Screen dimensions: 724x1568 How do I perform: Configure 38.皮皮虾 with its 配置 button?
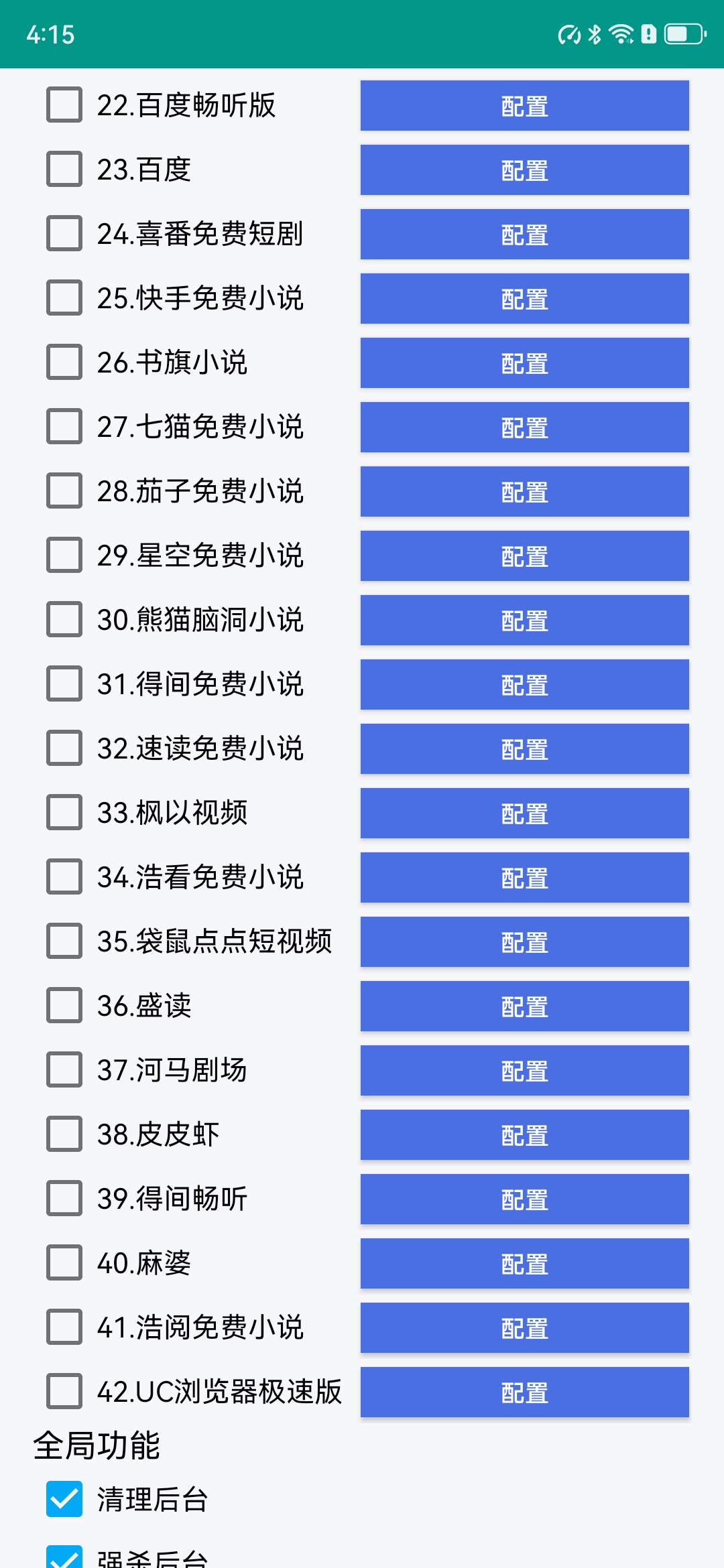point(524,1135)
